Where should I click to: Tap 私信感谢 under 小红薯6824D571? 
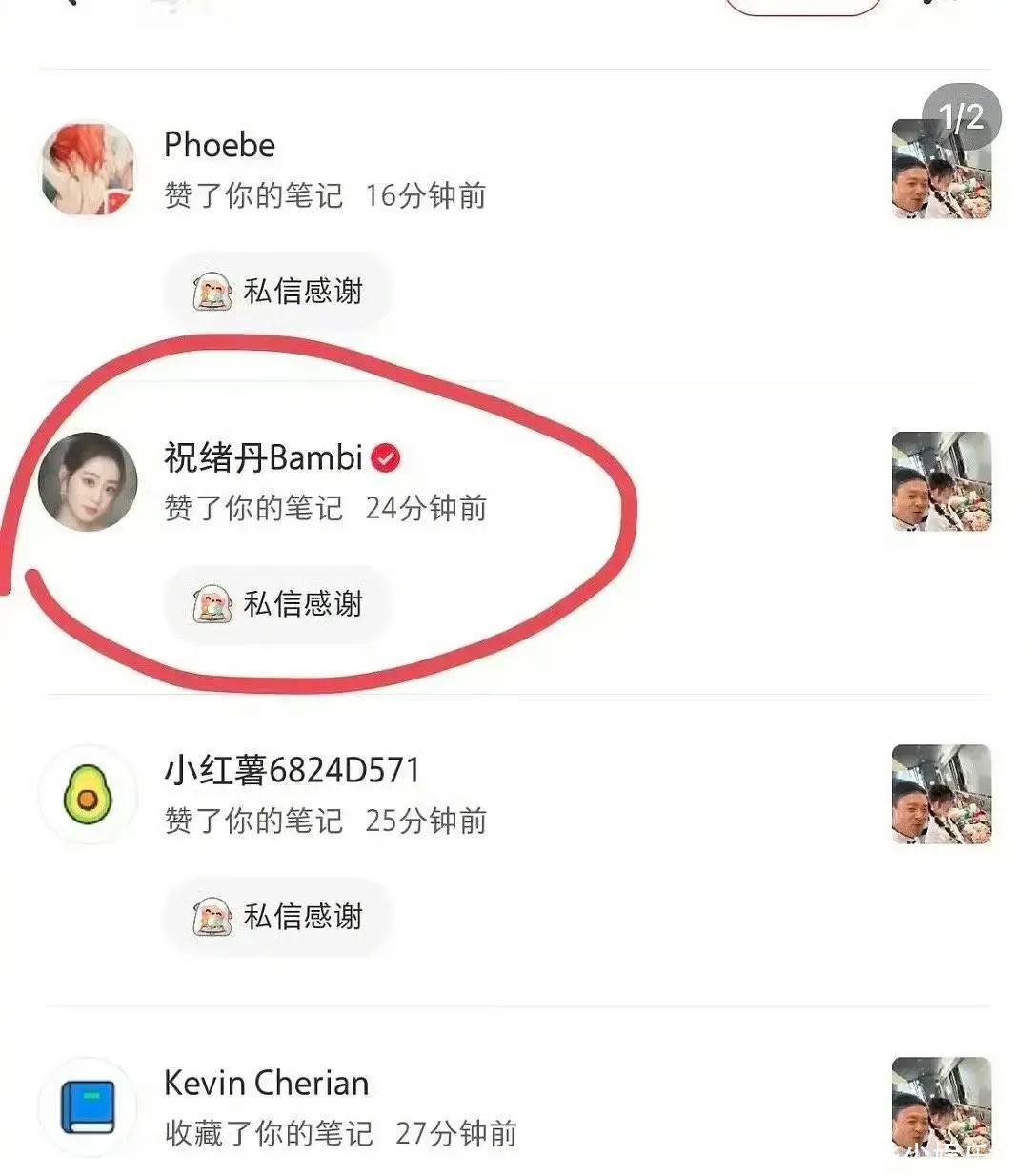coord(278,917)
